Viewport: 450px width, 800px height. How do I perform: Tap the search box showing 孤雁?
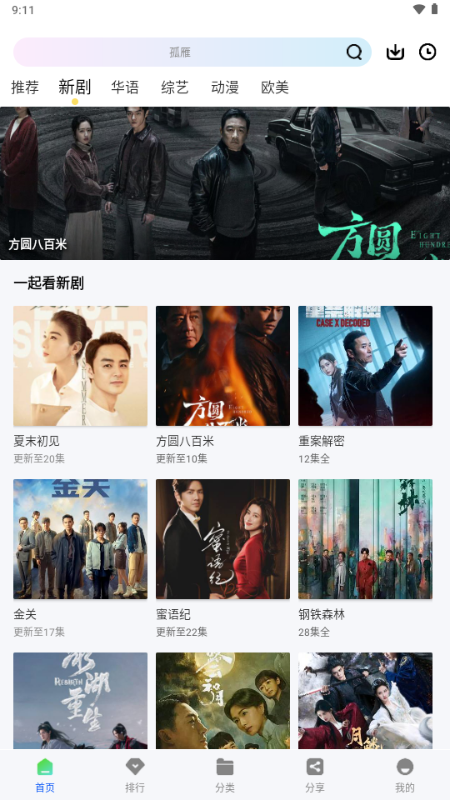tap(192, 52)
